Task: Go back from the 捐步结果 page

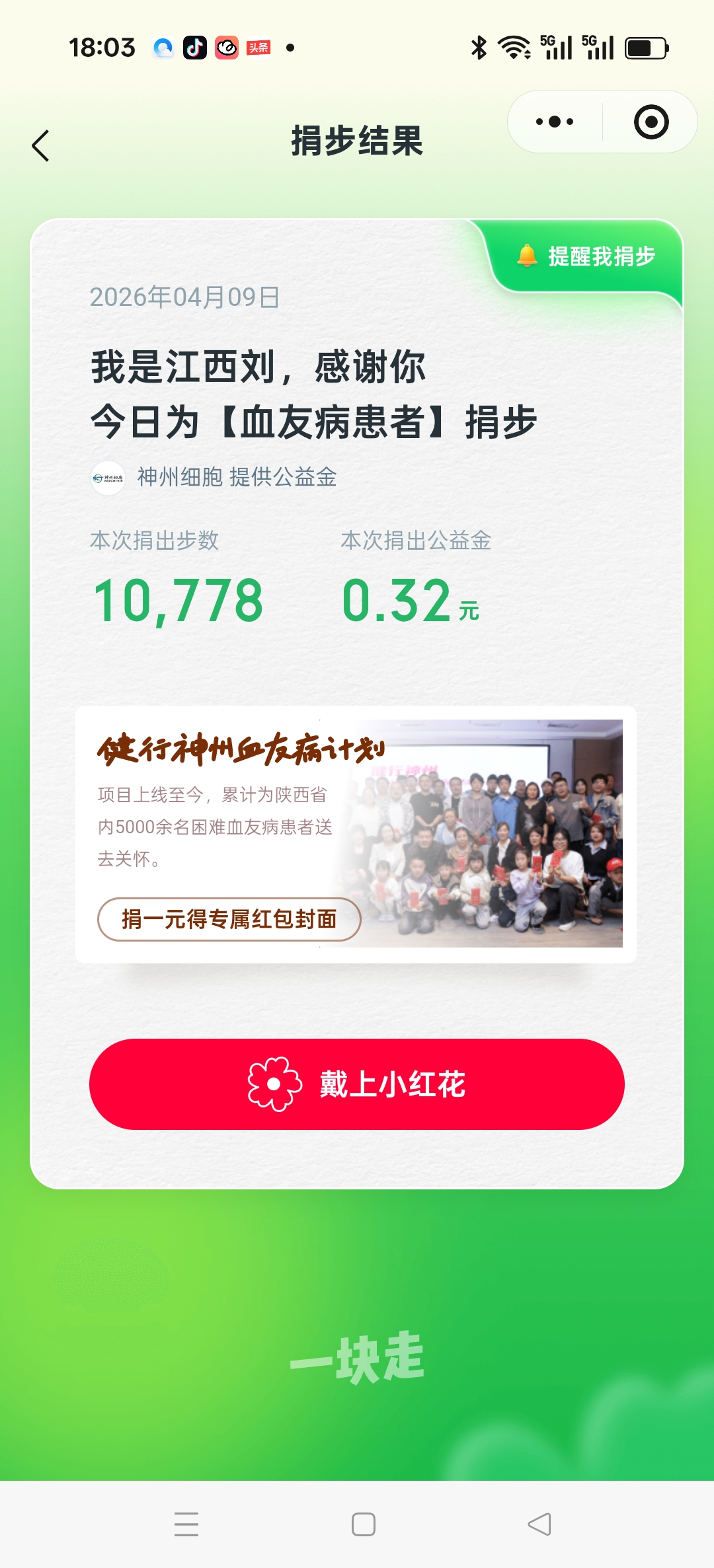Action: (41, 145)
